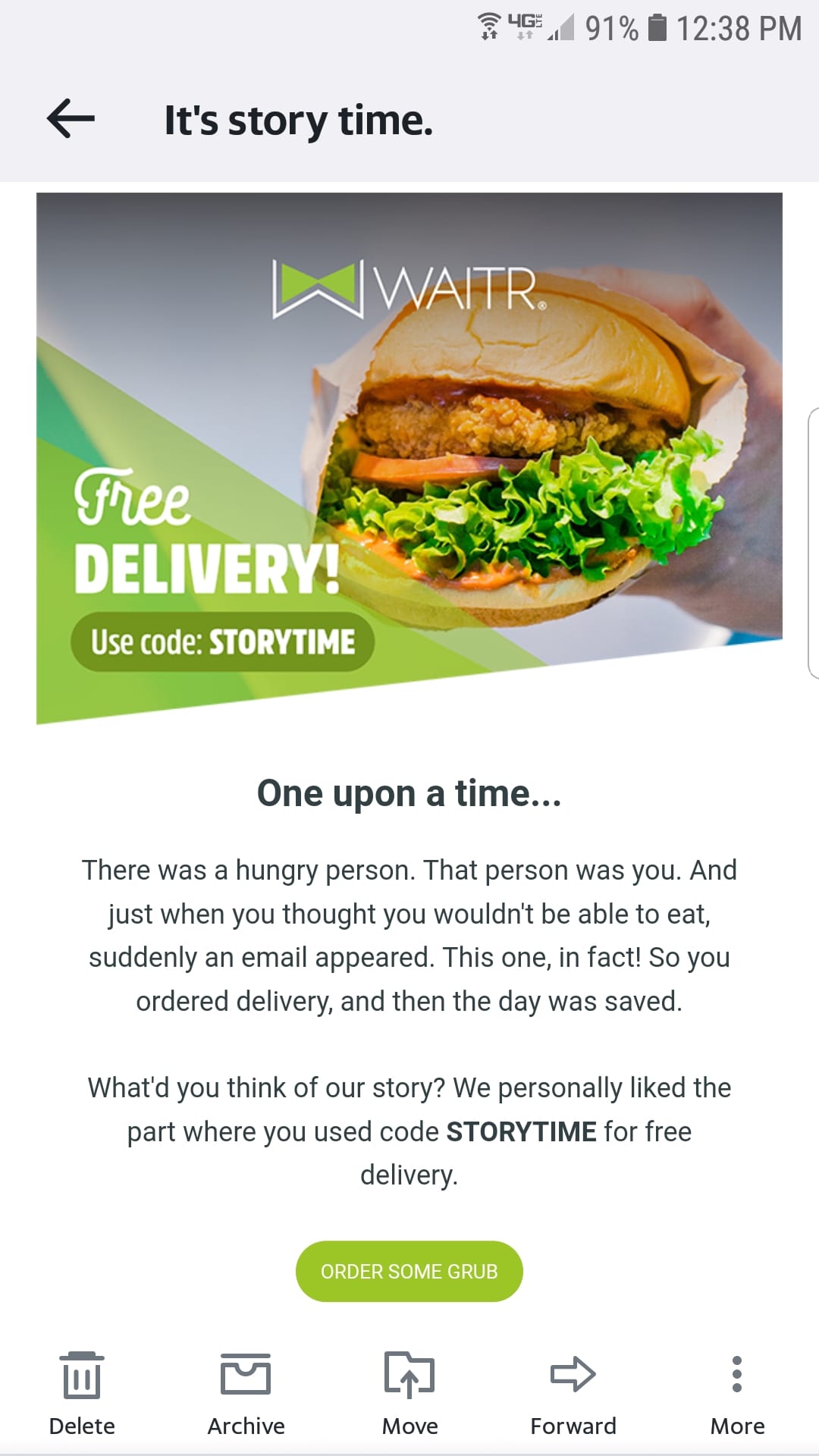819x1456 pixels.
Task: Tap the ORDER SOME GRUB button
Action: (409, 1271)
